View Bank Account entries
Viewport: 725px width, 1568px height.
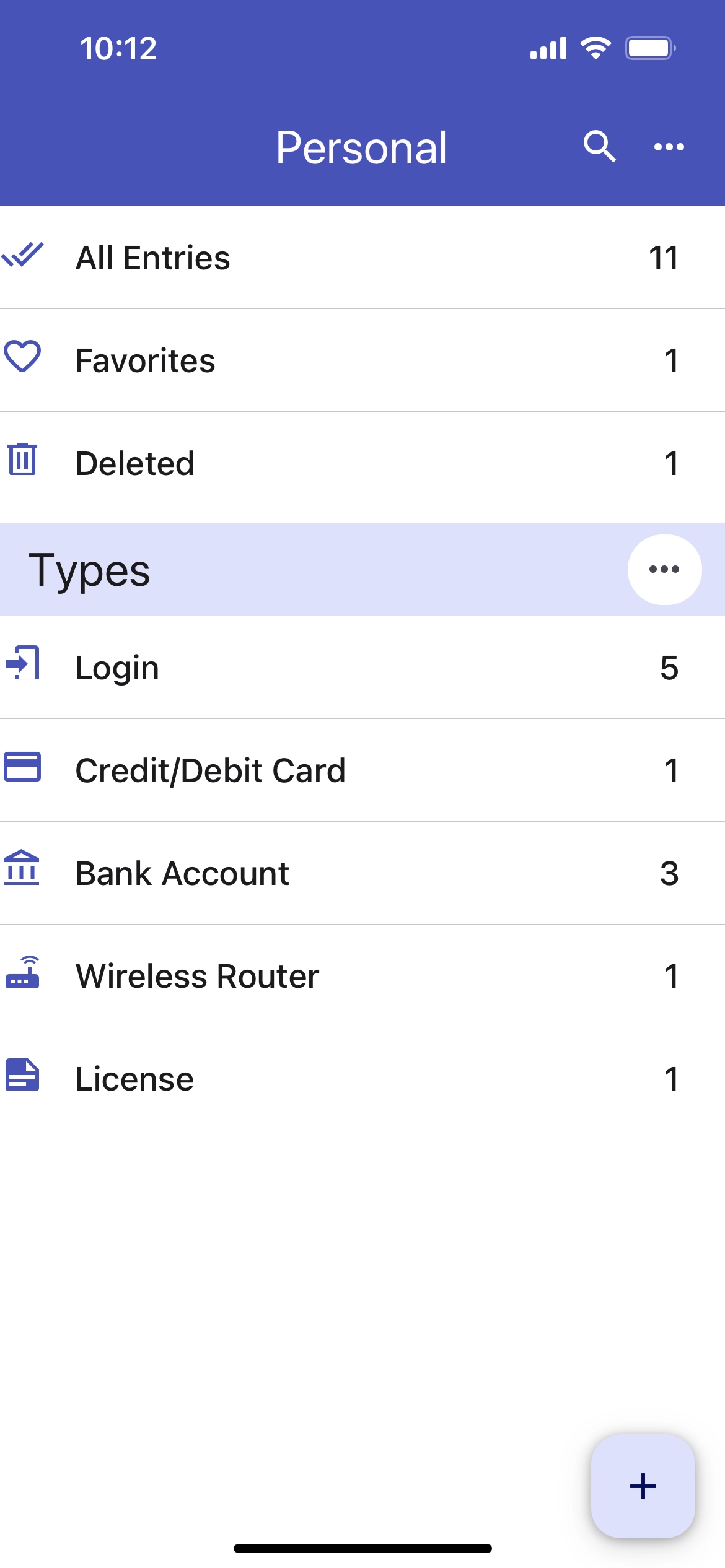tap(362, 873)
